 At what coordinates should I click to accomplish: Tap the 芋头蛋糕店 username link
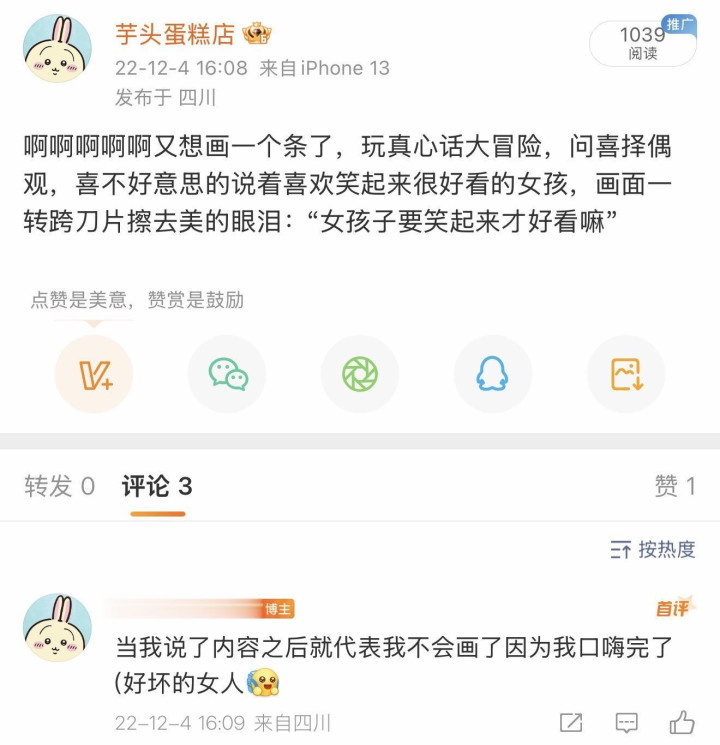(175, 34)
